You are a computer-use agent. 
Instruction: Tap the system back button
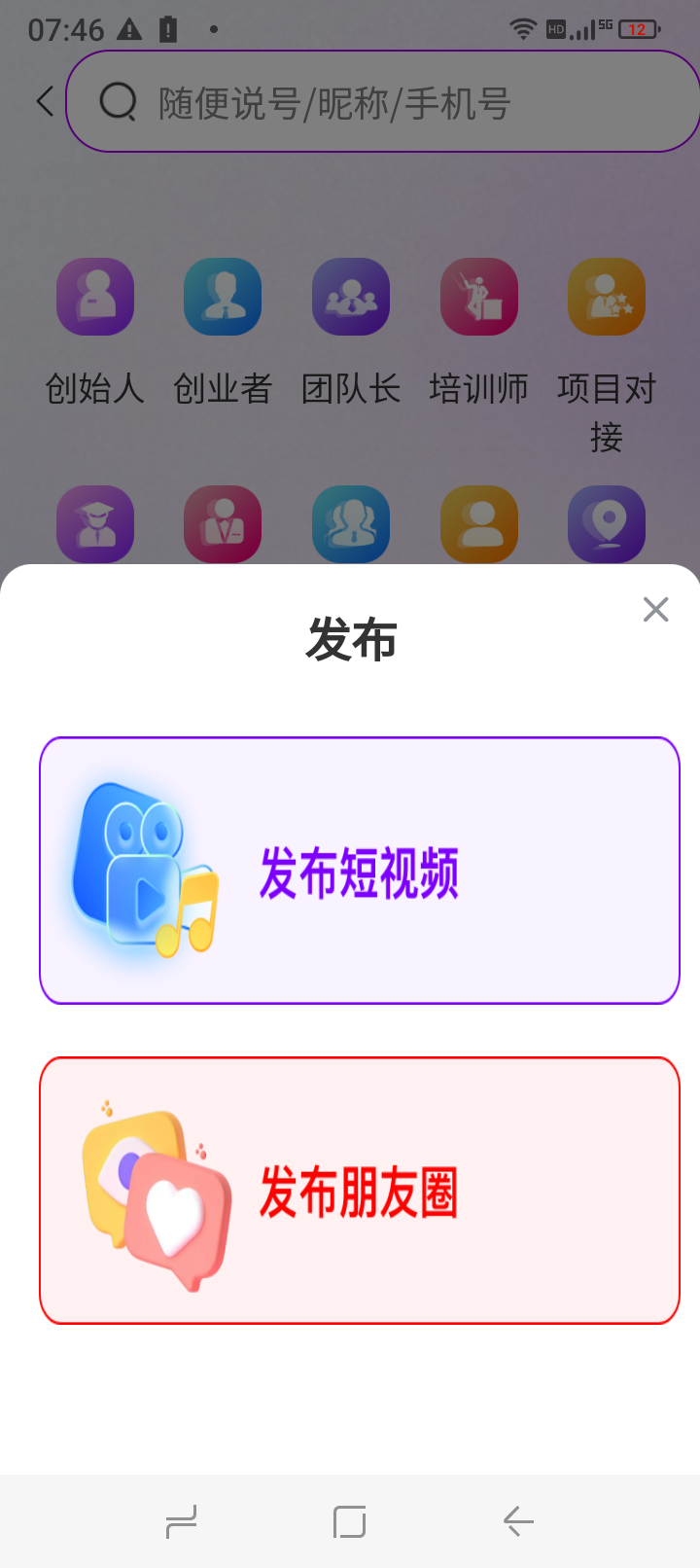(518, 1521)
